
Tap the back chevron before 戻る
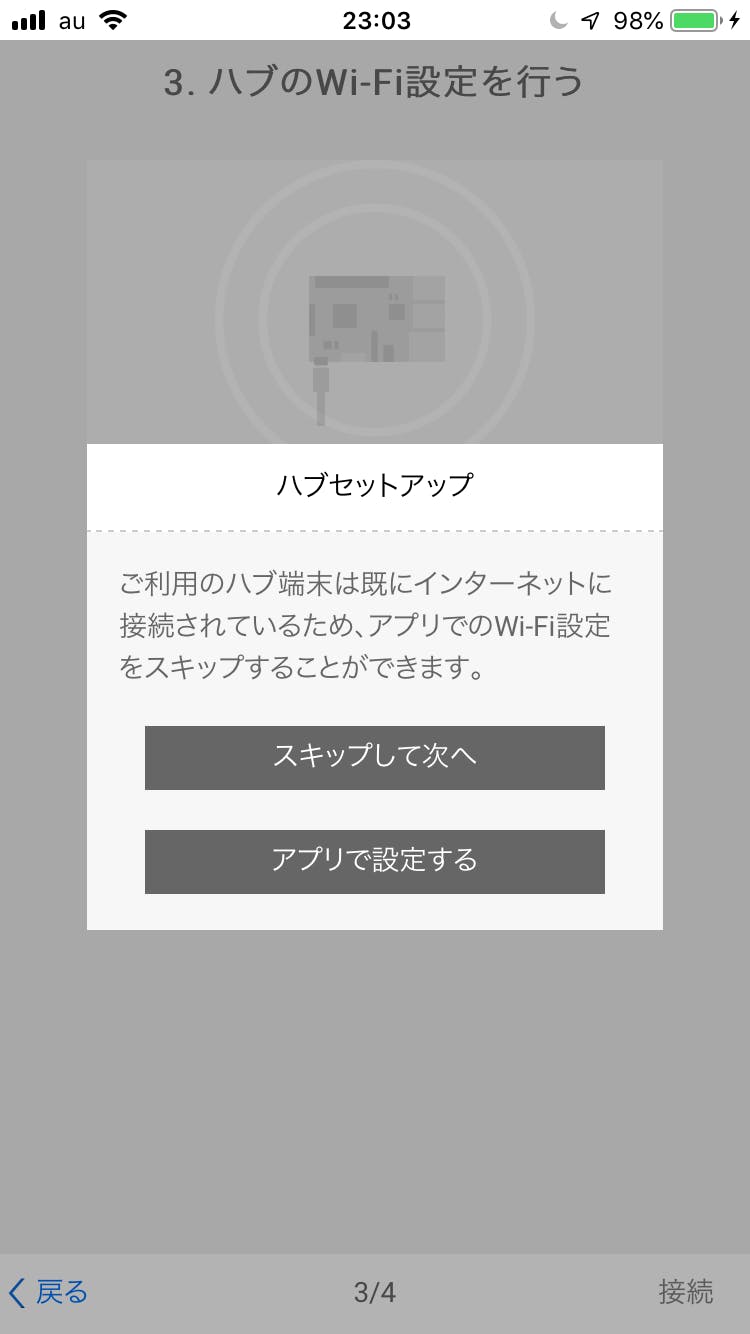[x=18, y=1292]
